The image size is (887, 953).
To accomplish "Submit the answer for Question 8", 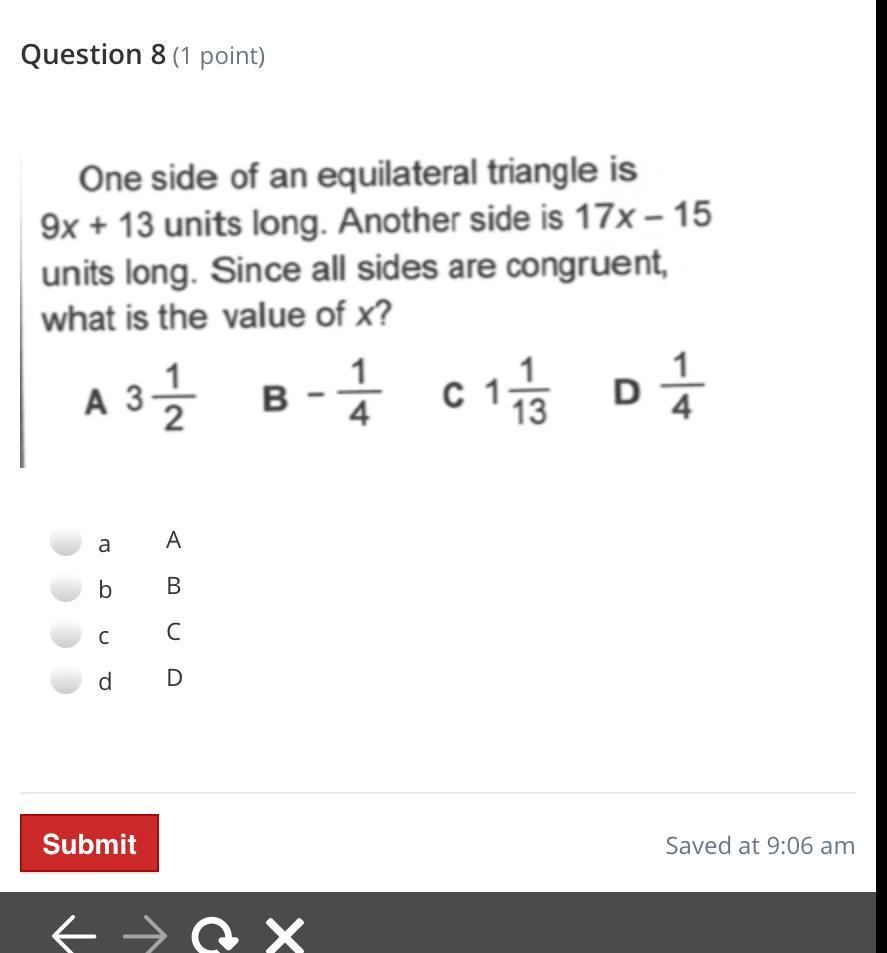I will (x=89, y=843).
